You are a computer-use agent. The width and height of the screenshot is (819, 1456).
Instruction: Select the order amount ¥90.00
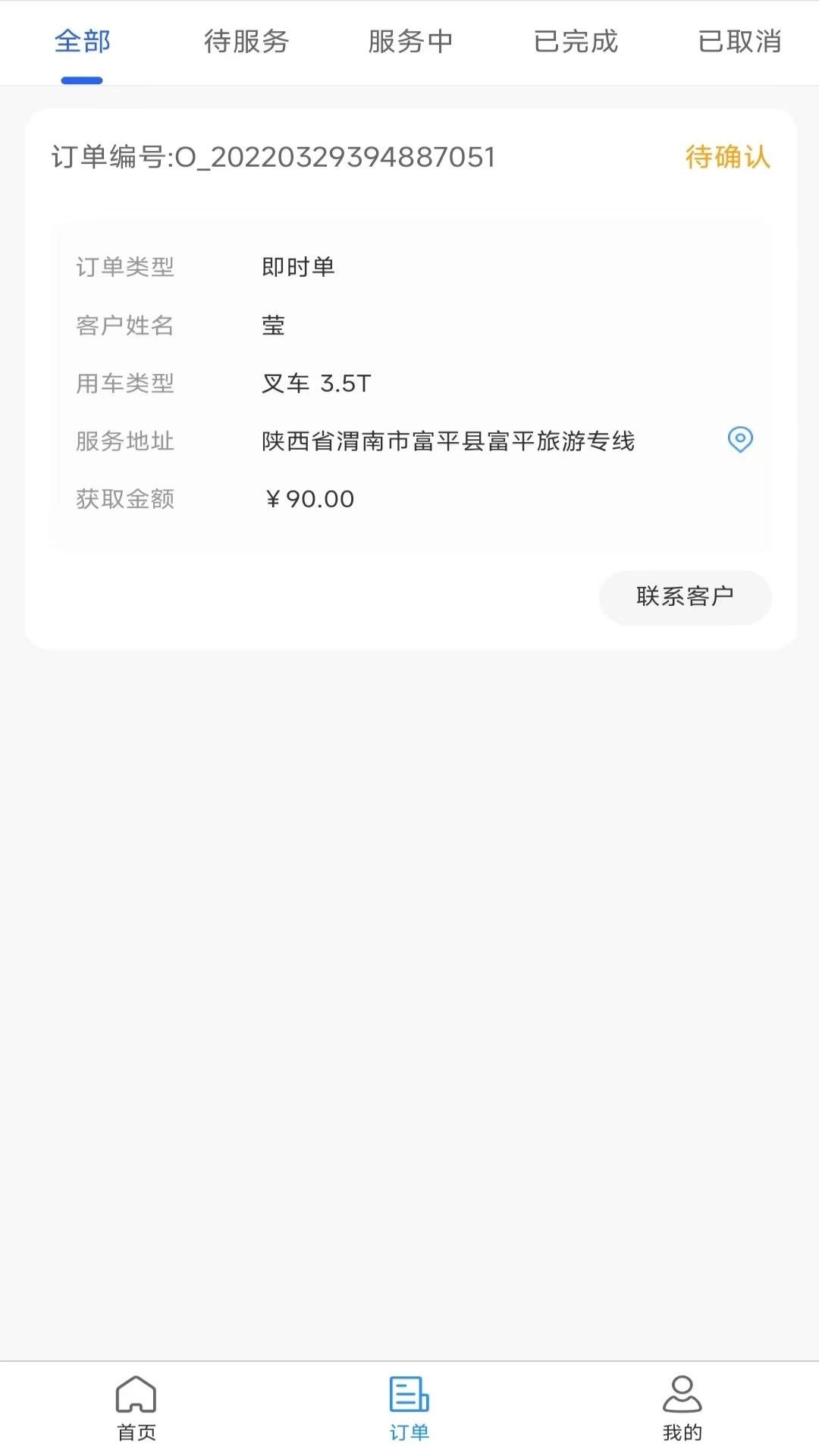[309, 499]
